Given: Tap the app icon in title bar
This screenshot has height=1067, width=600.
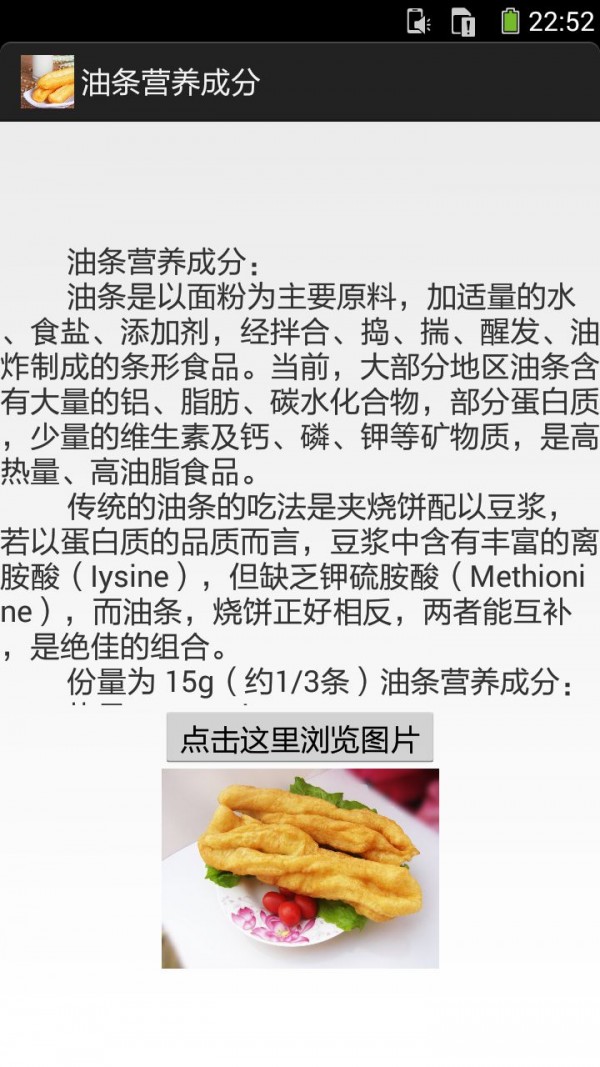Looking at the screenshot, I should coord(47,82).
